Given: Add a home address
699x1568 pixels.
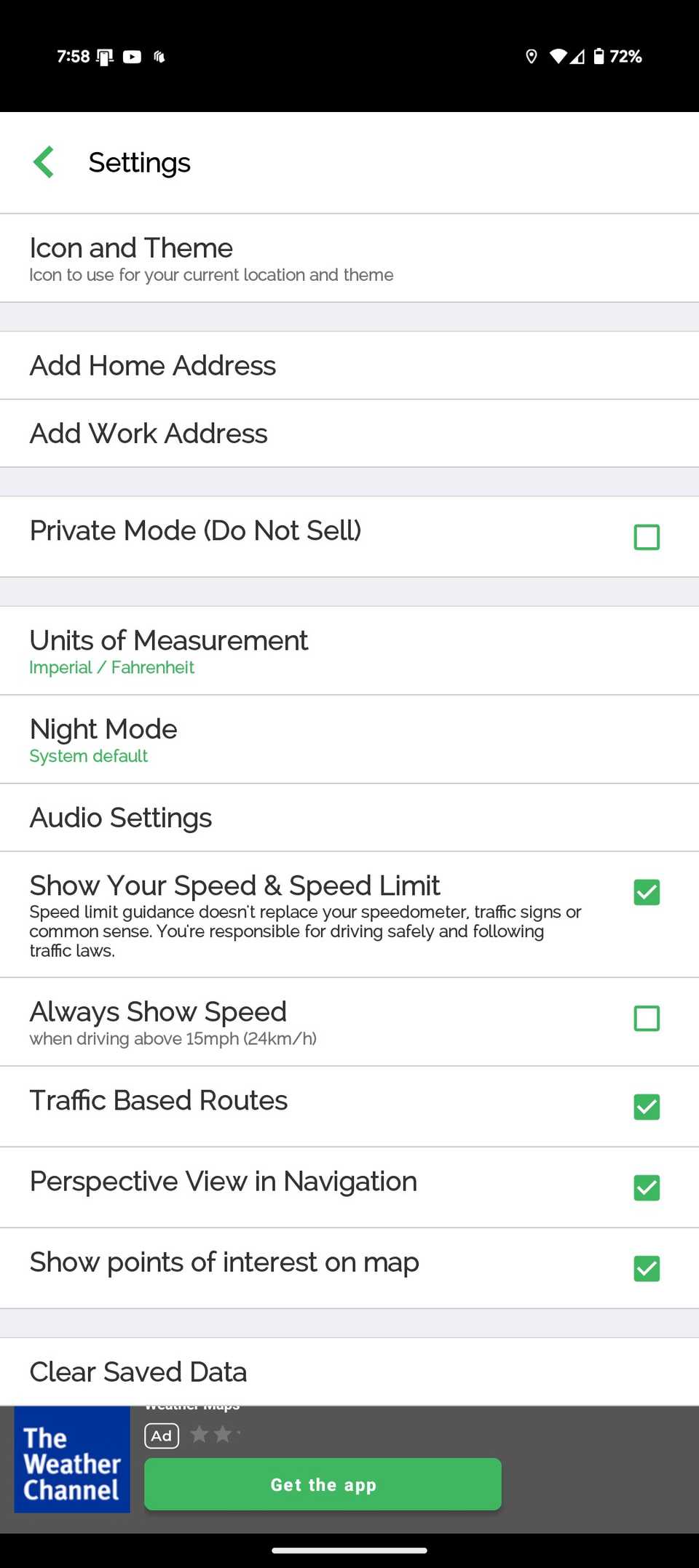Looking at the screenshot, I should pyautogui.click(x=349, y=365).
